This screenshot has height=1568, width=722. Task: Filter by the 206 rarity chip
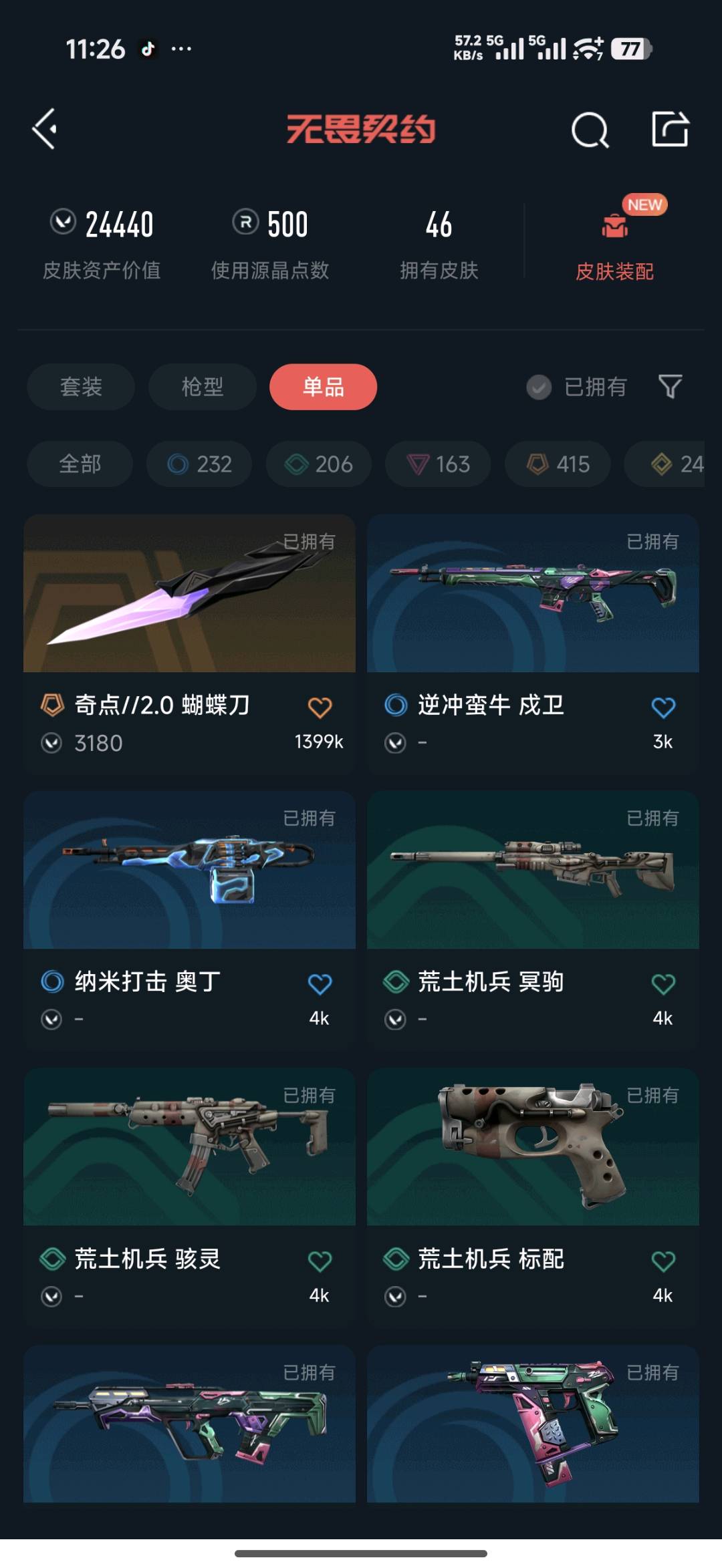(x=318, y=464)
